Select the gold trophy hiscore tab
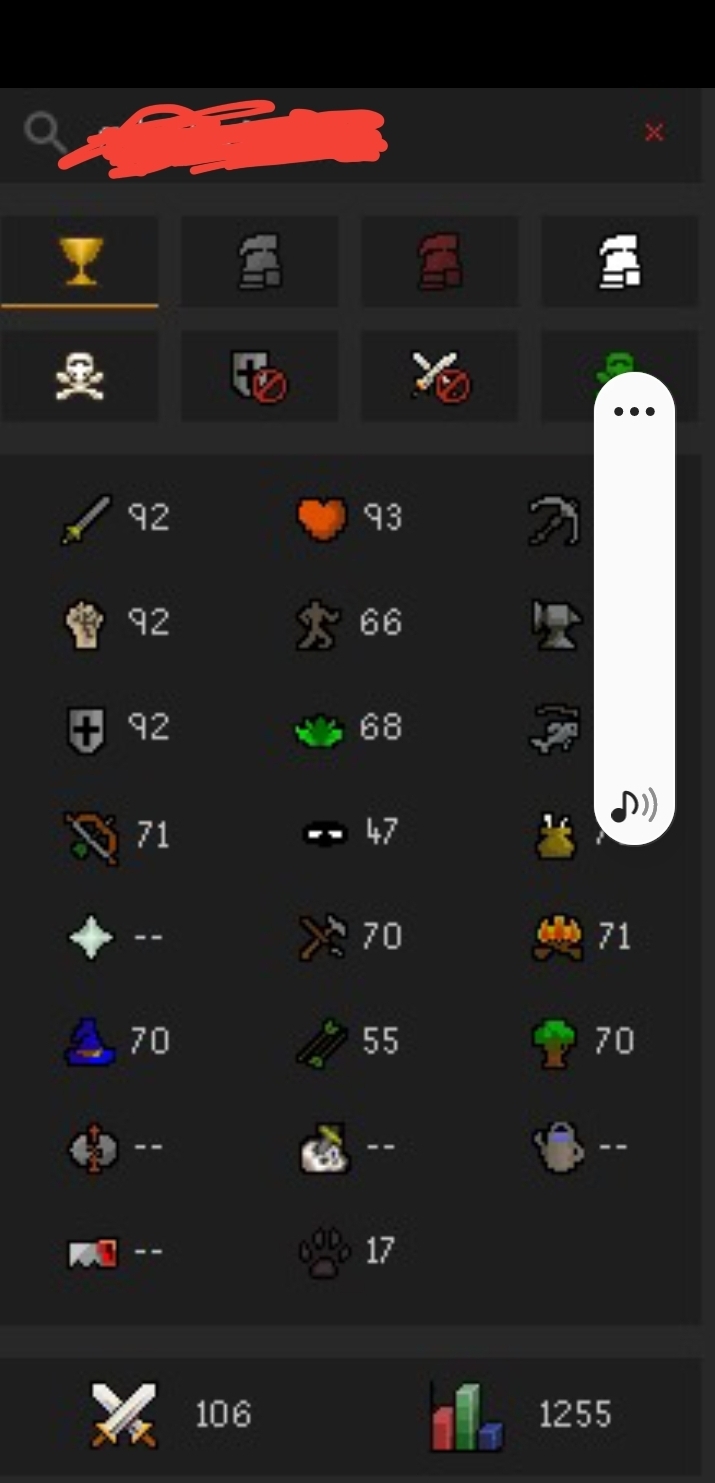 coord(80,262)
